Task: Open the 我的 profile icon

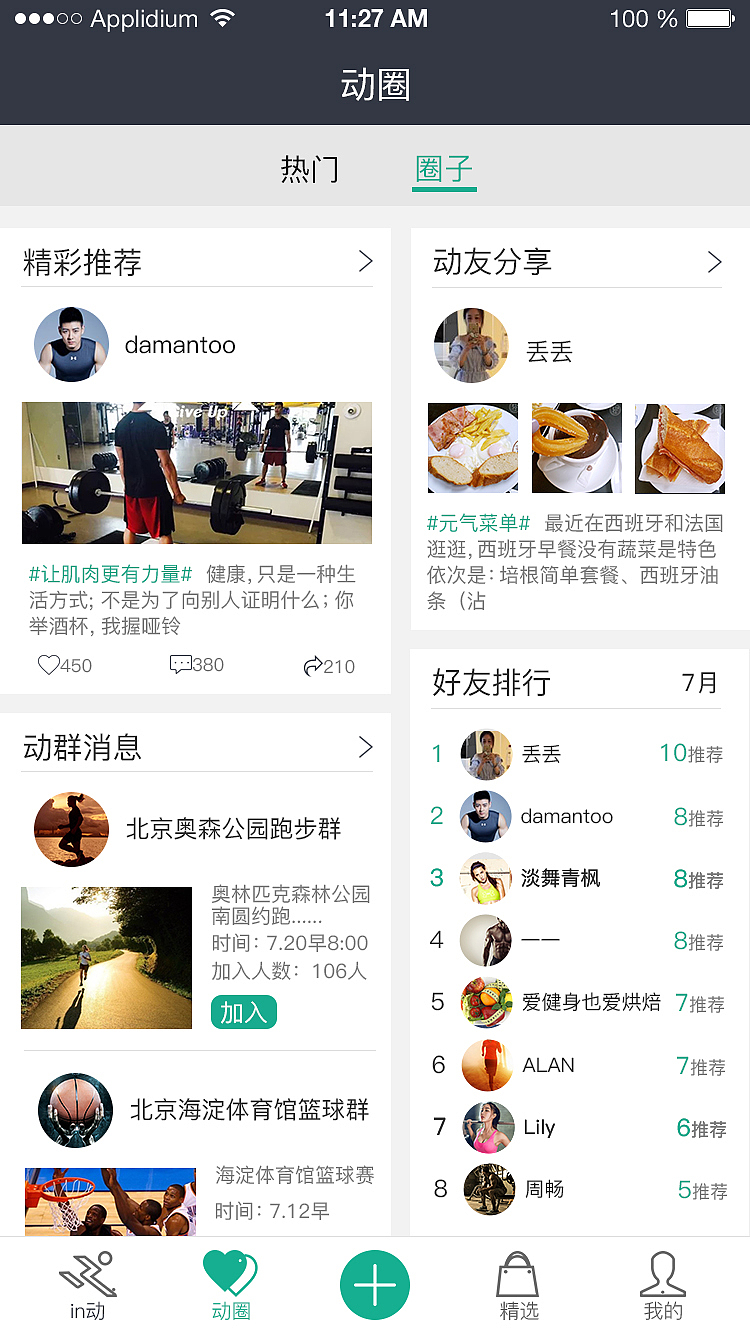Action: [x=663, y=1272]
